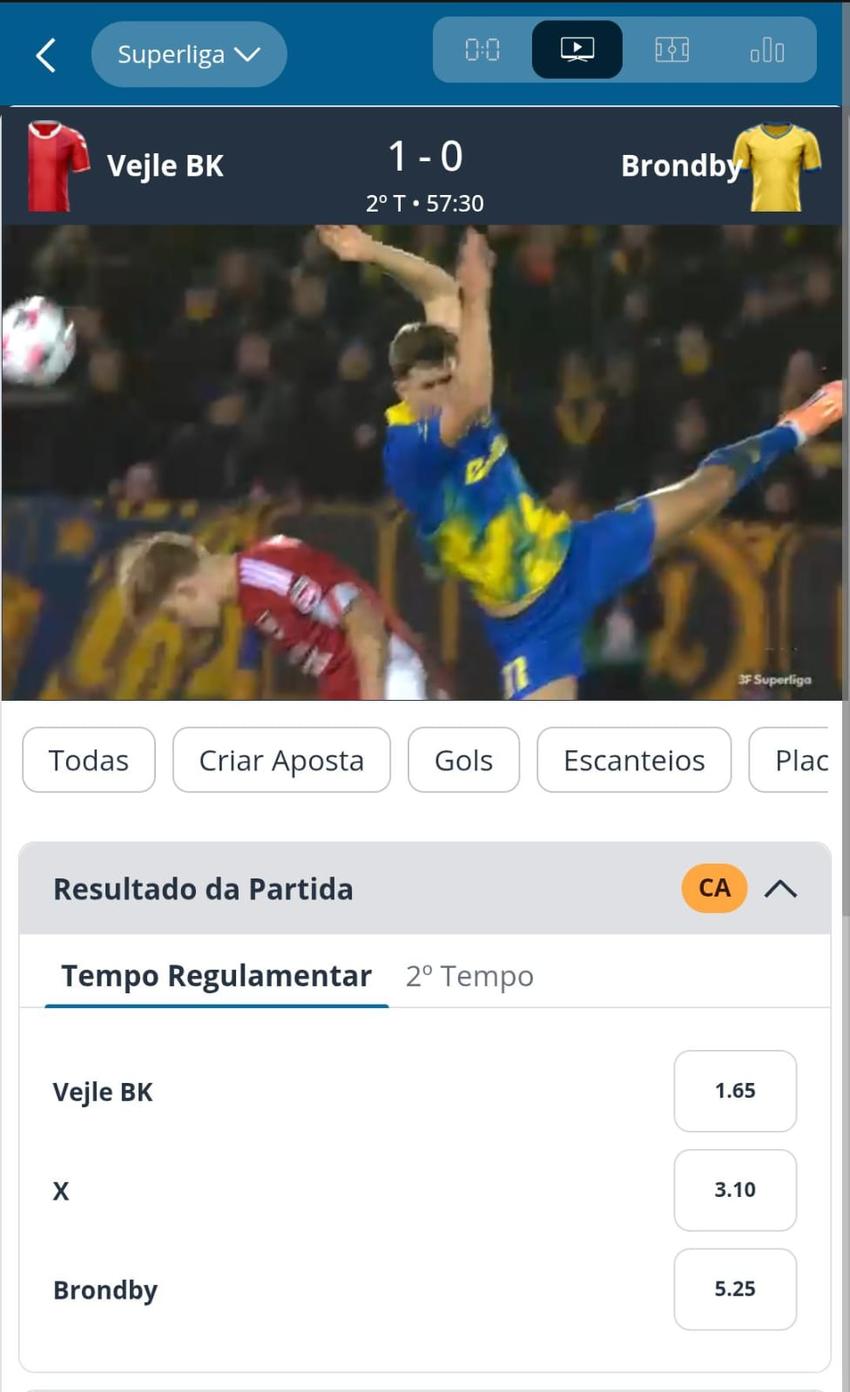Expand the Superliga selector chevron
The image size is (850, 1392).
(x=246, y=55)
